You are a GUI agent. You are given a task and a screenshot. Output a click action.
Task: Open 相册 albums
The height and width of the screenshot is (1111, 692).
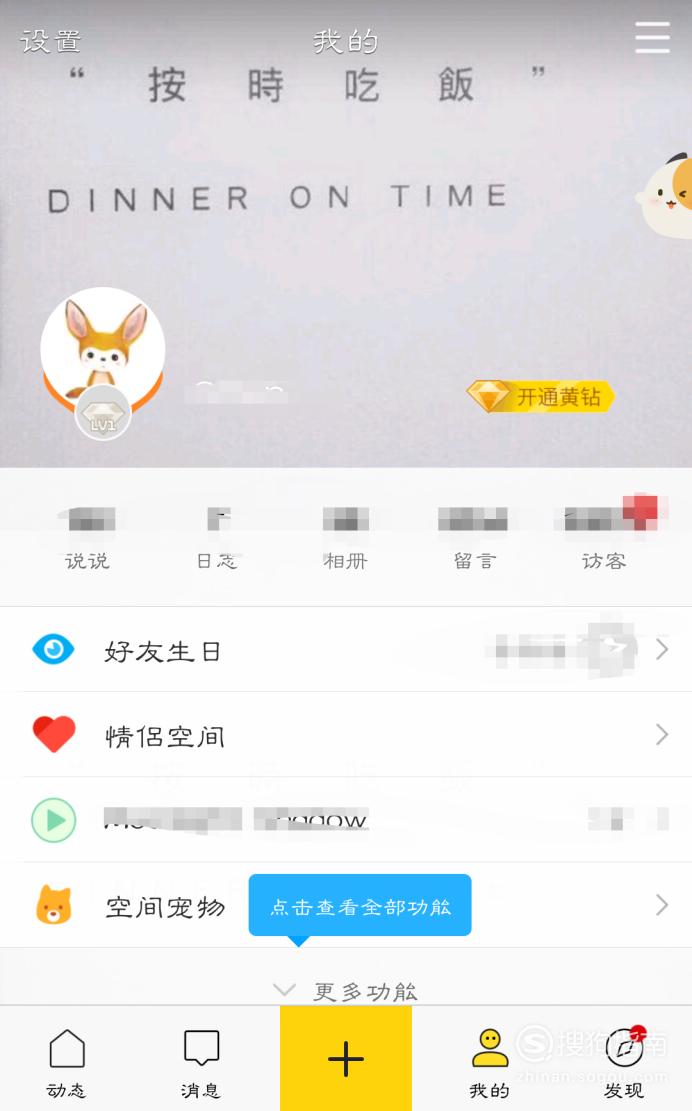coord(346,538)
